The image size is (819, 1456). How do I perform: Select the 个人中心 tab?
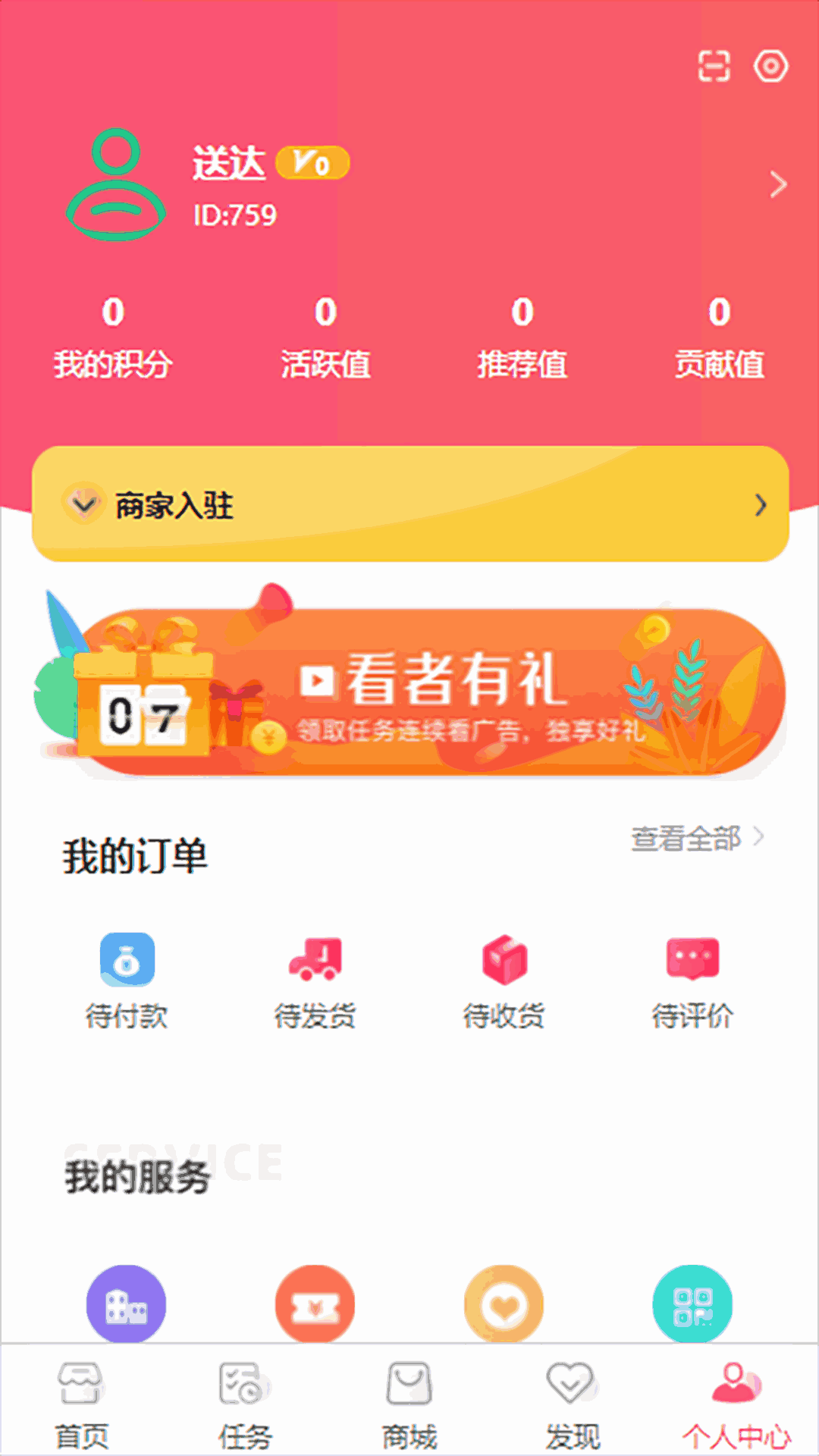[736, 1404]
